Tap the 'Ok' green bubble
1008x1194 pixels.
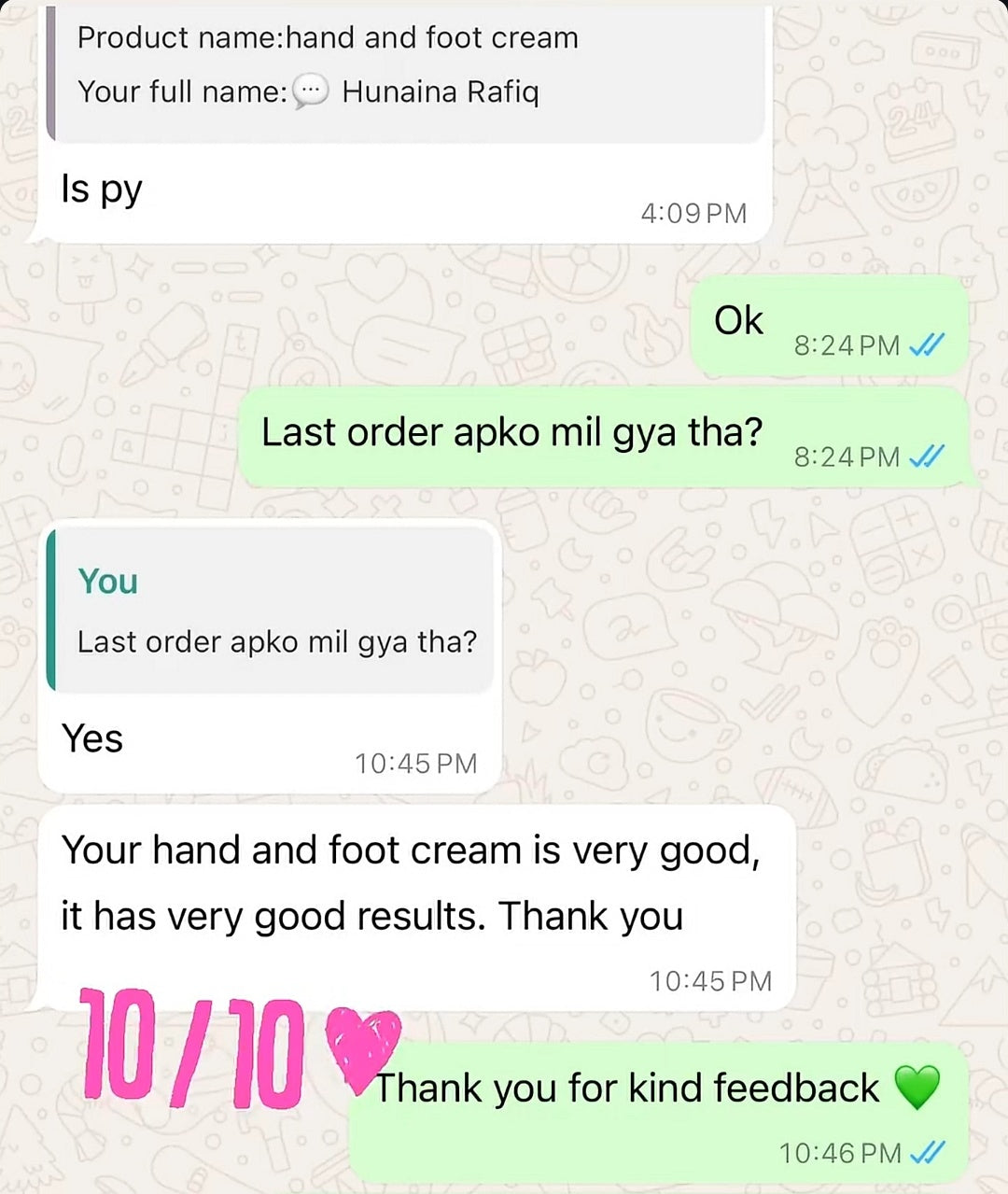739,319
